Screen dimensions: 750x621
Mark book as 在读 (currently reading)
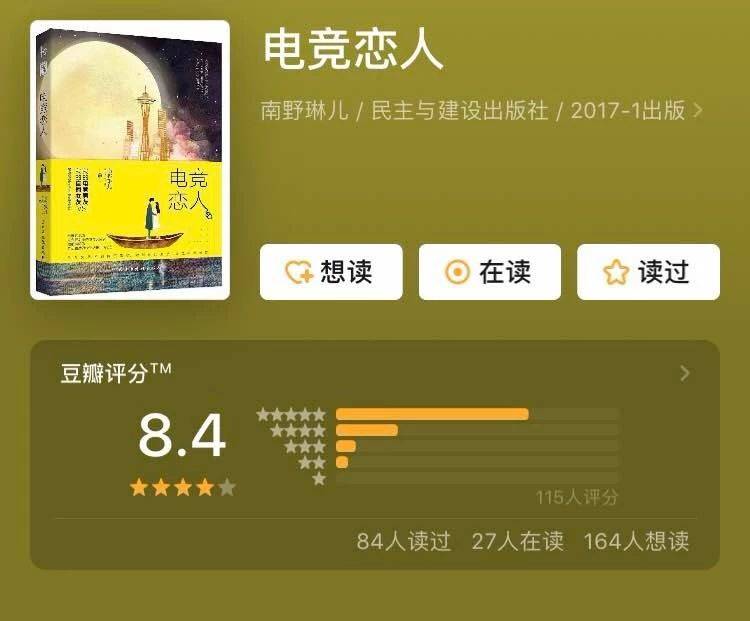click(x=489, y=272)
